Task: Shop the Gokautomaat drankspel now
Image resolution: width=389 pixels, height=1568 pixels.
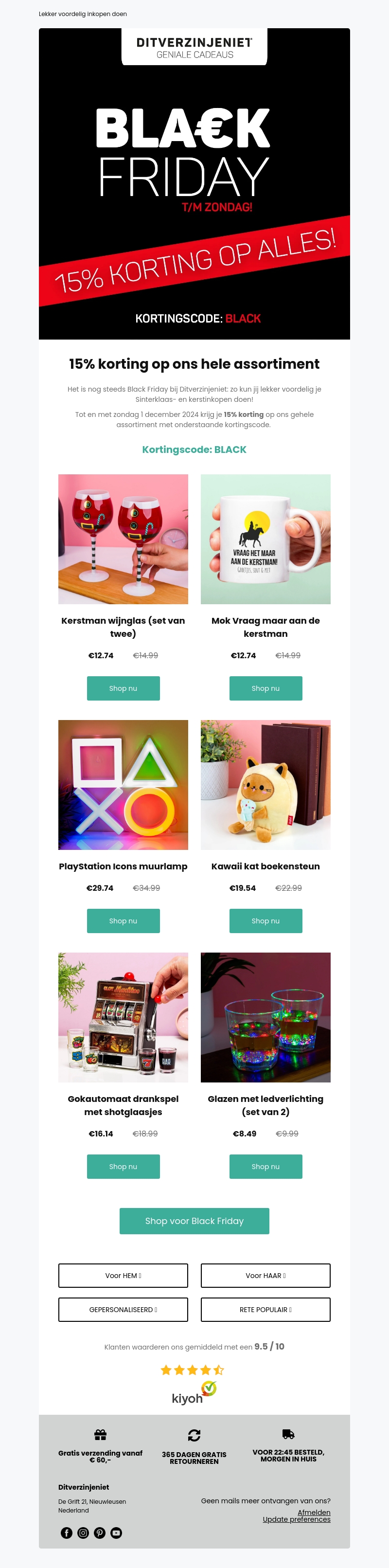Action: [123, 1166]
